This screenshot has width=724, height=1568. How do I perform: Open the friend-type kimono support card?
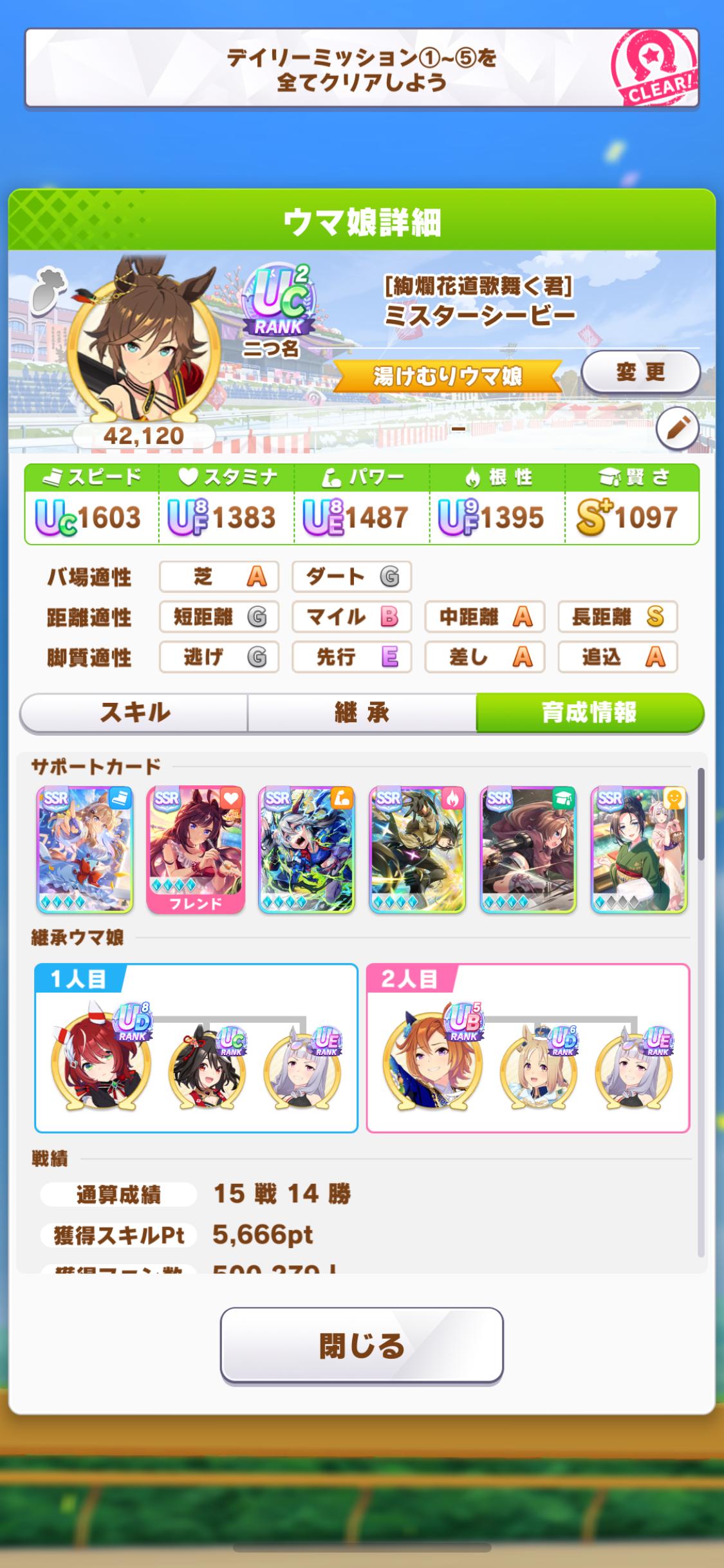coord(638,848)
